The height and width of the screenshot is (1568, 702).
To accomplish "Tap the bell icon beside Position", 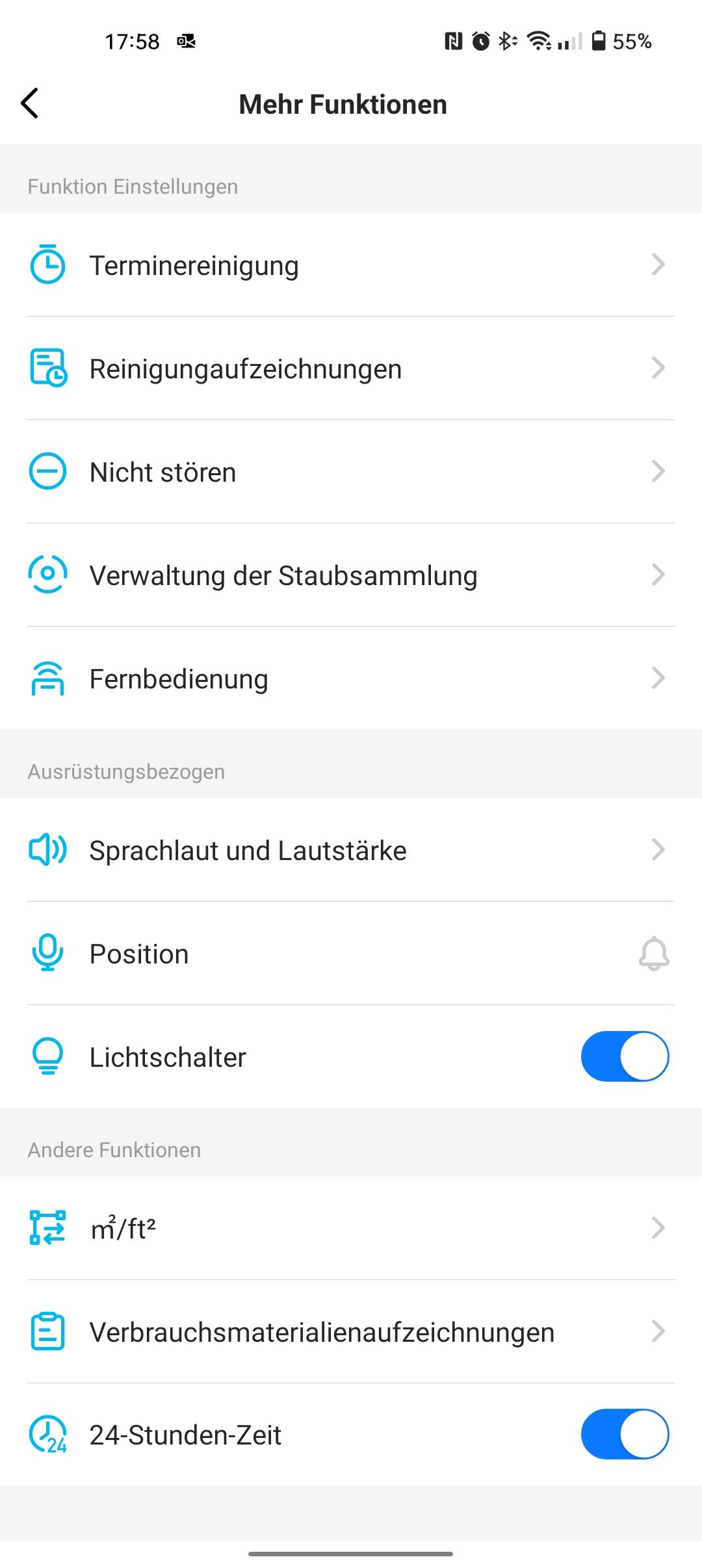I will (654, 954).
